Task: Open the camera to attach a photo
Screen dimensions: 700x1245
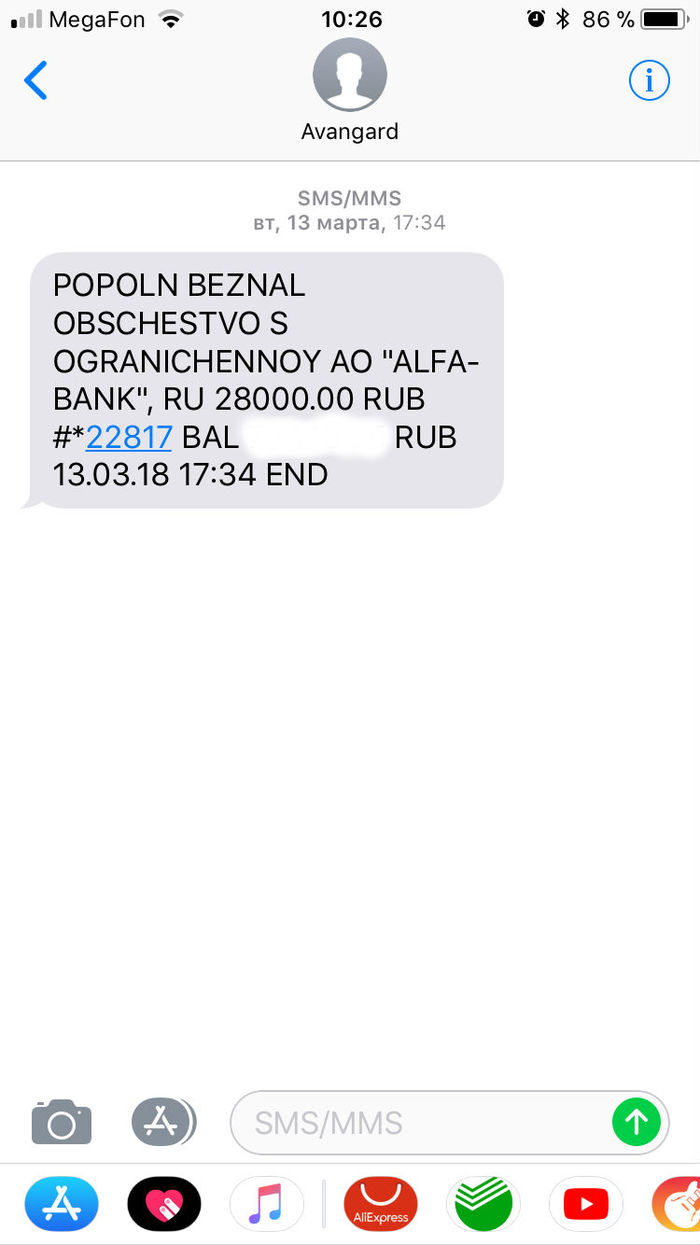Action: click(62, 1122)
